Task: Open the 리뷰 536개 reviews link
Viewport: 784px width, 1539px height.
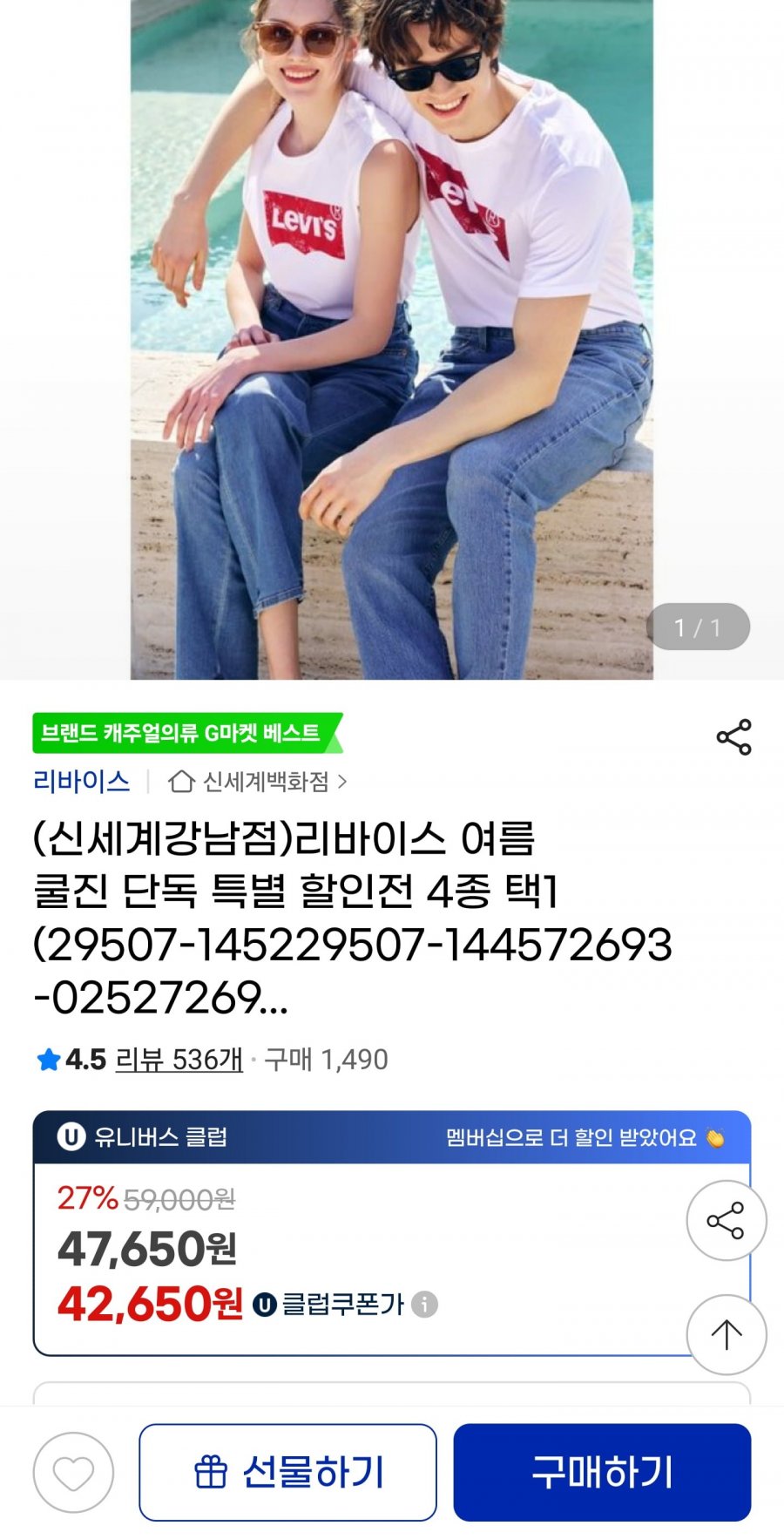Action: 179,1060
